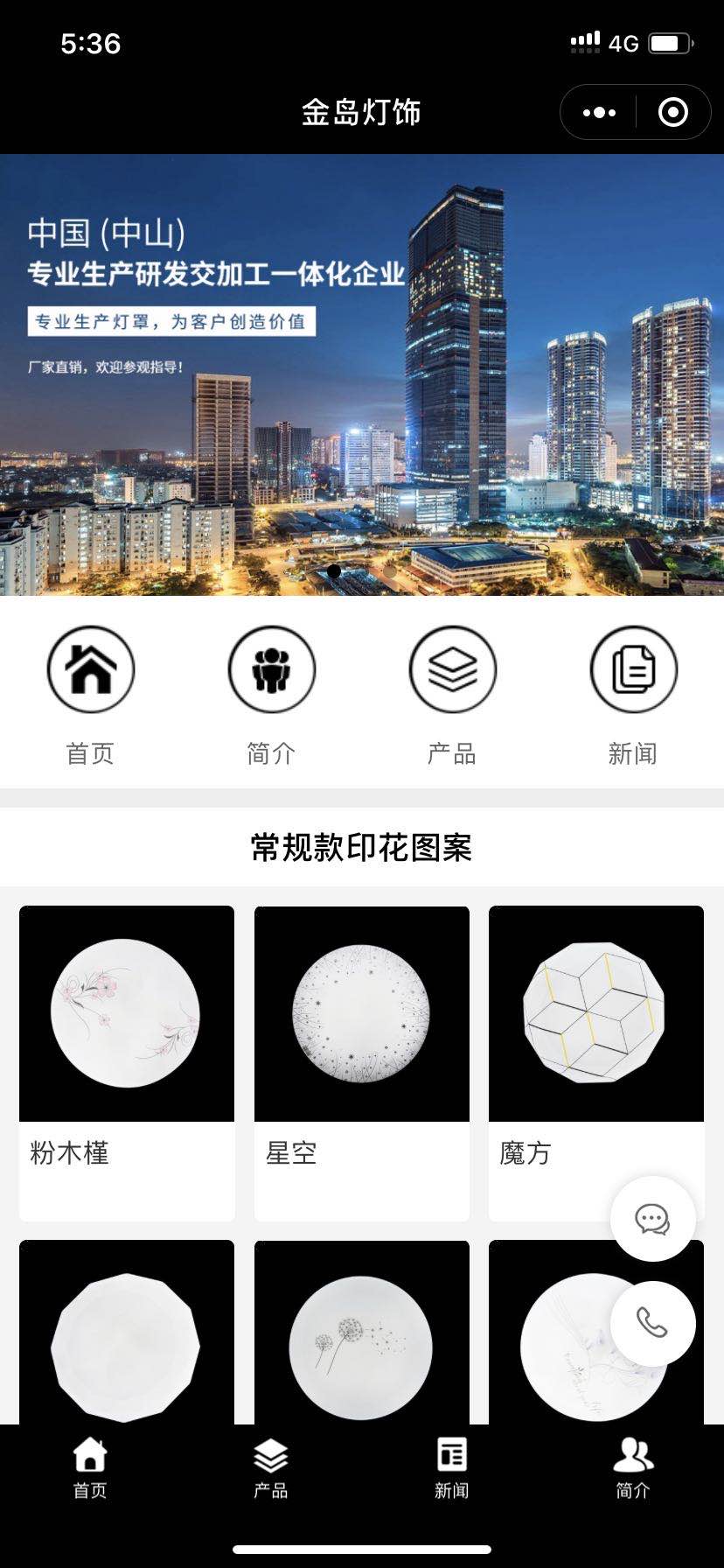This screenshot has width=724, height=1568.
Task: Call the store with the phone button
Action: 652,1323
